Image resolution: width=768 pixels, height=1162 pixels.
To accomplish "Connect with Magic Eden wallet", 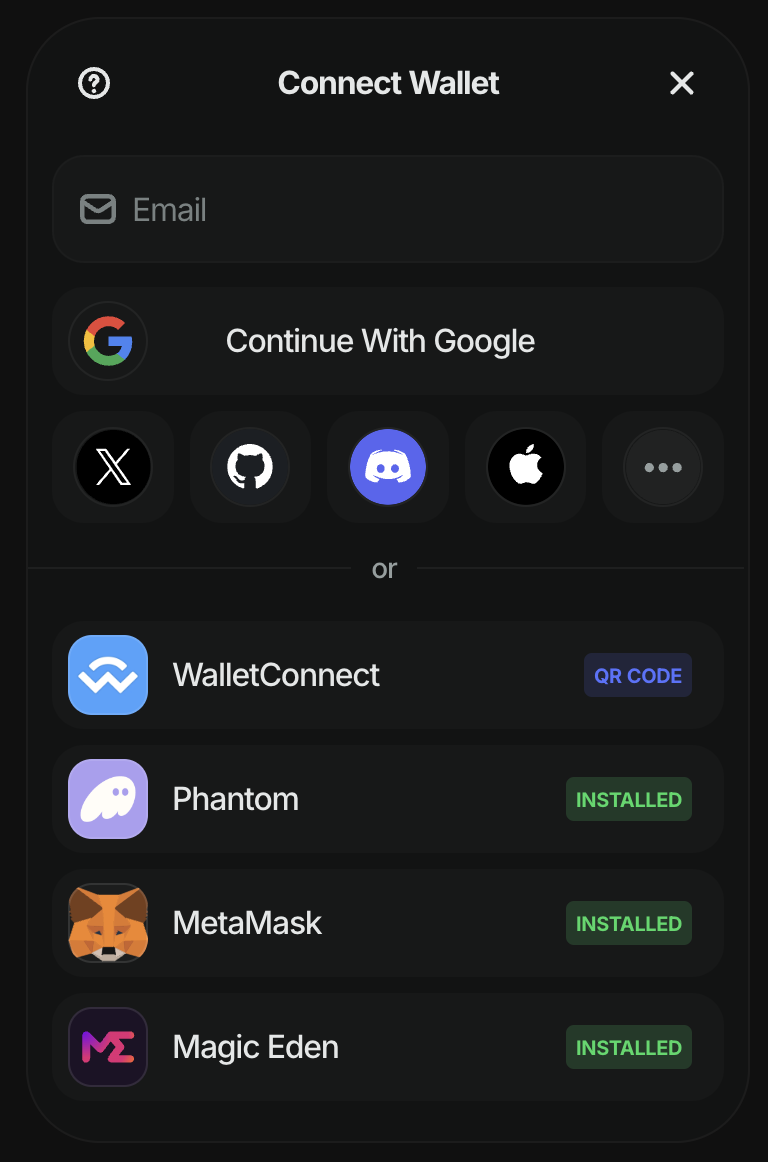I will point(388,1047).
